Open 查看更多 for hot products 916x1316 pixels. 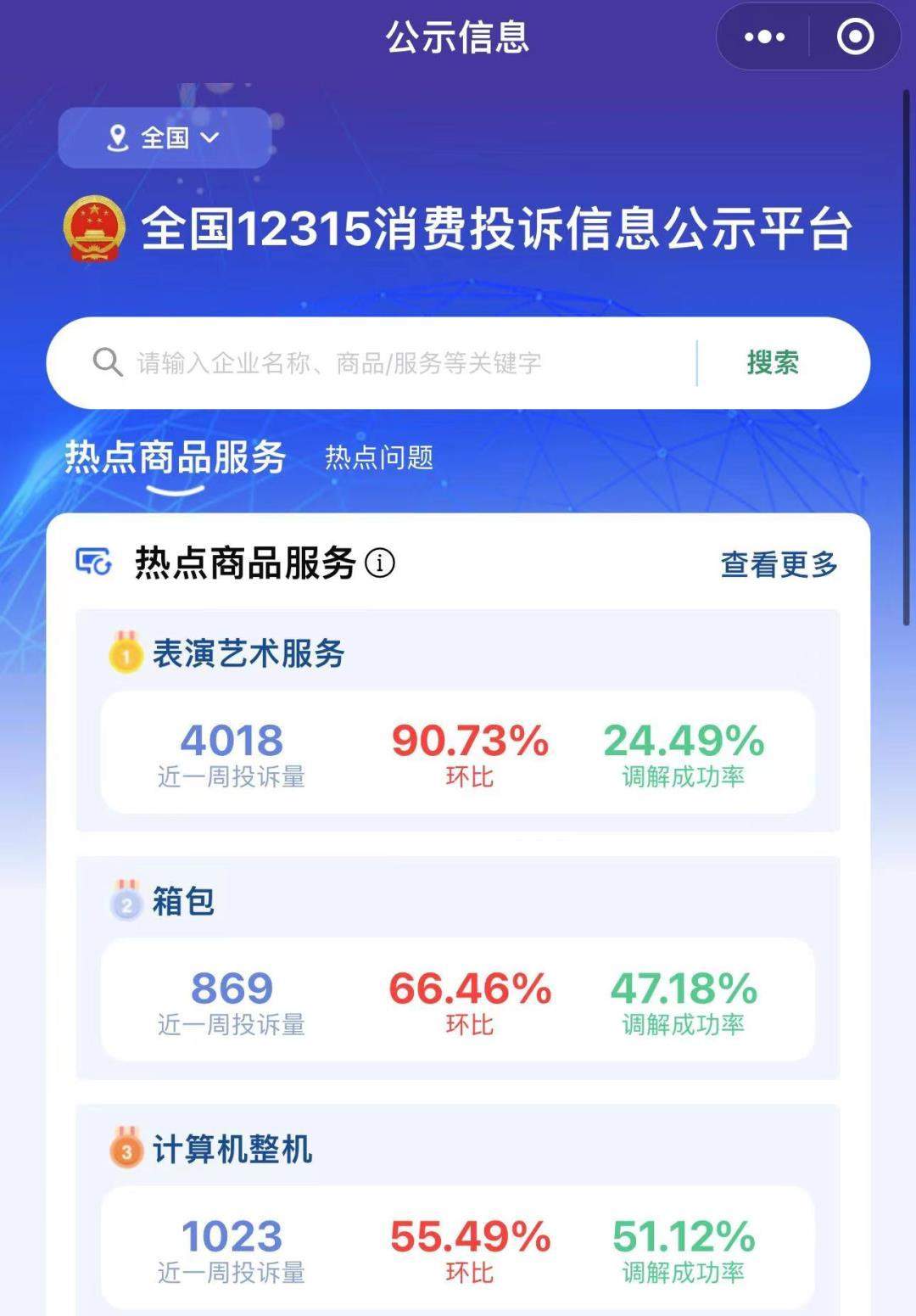coord(779,564)
